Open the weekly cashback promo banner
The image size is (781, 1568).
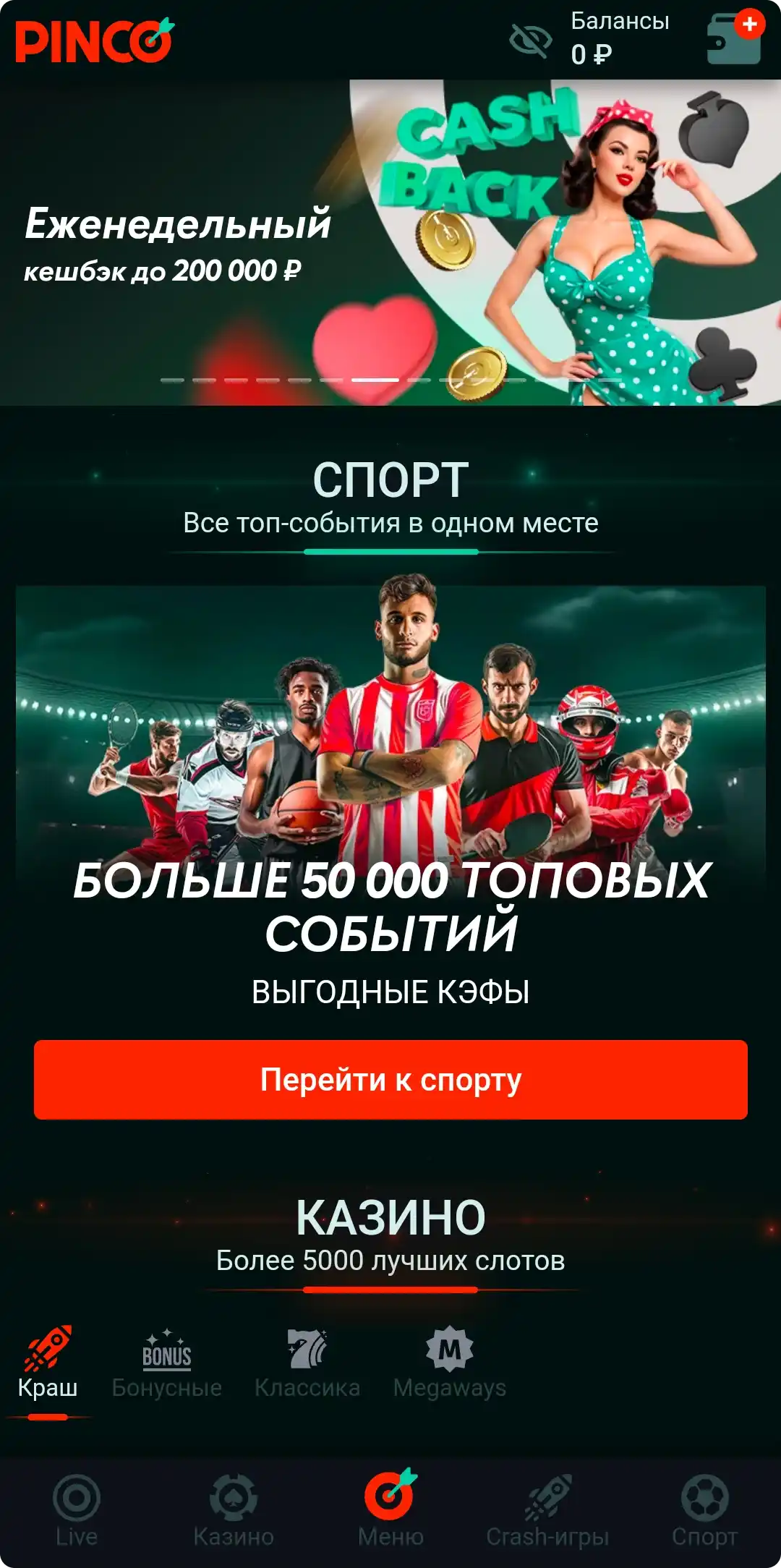point(390,239)
